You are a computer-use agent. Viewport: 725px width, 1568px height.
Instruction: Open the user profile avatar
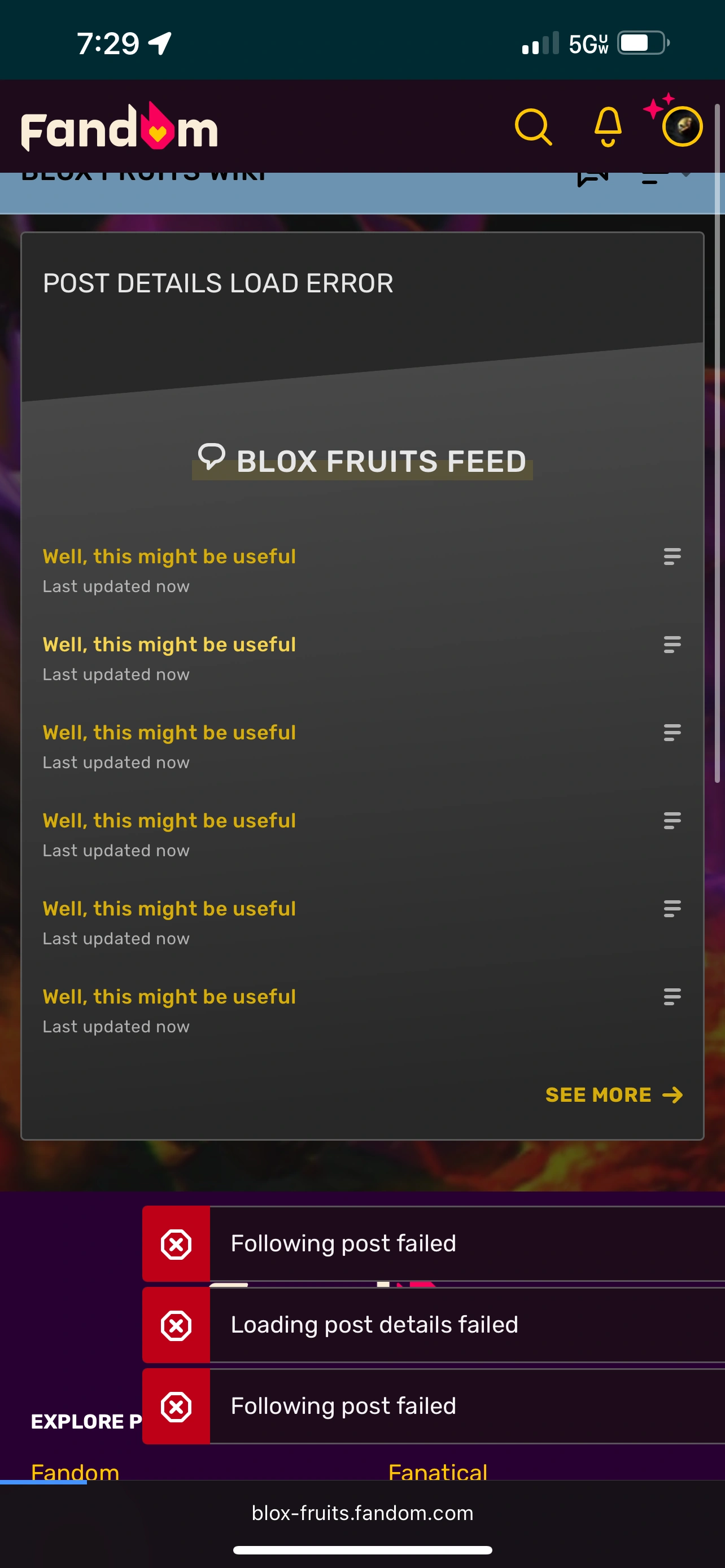pyautogui.click(x=682, y=126)
